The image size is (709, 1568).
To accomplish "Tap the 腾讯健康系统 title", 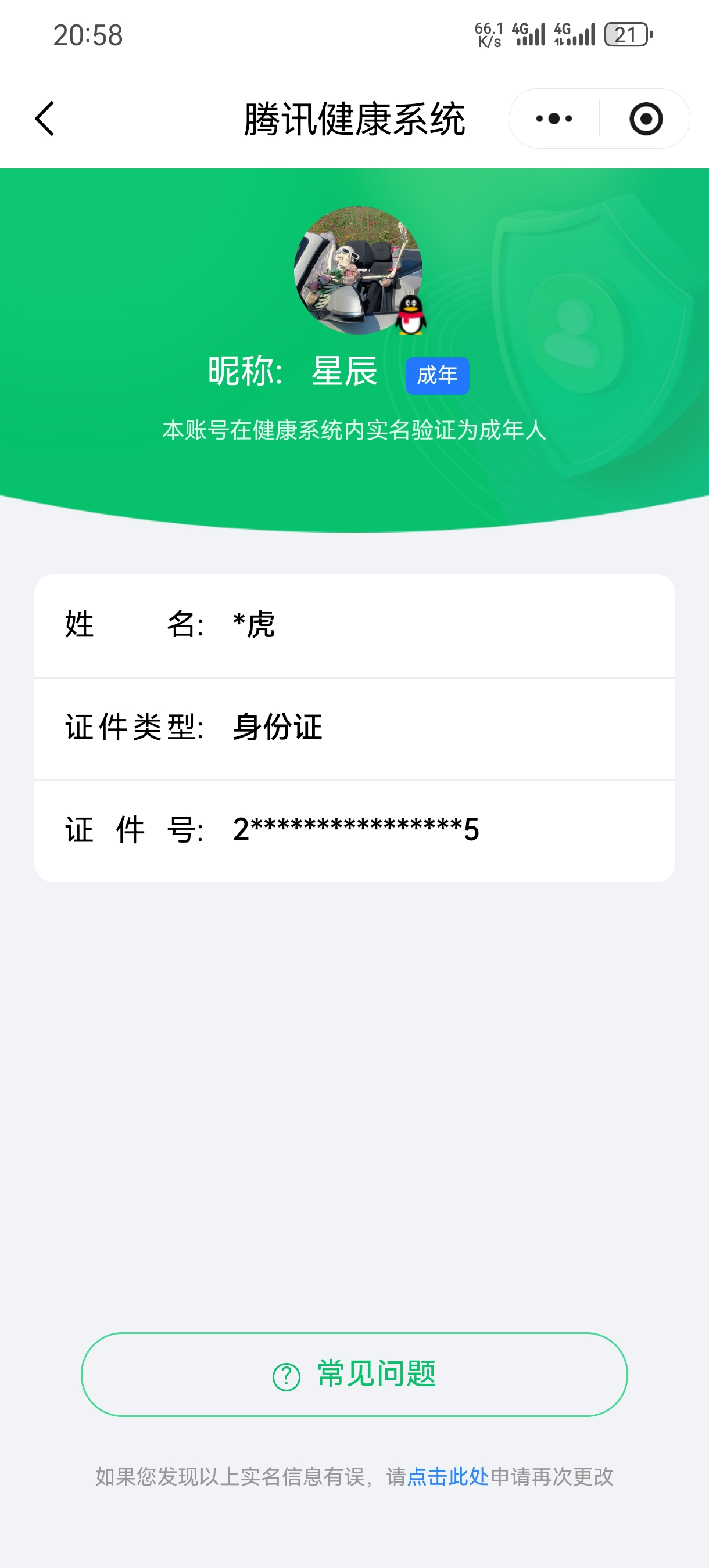I will pyautogui.click(x=354, y=118).
